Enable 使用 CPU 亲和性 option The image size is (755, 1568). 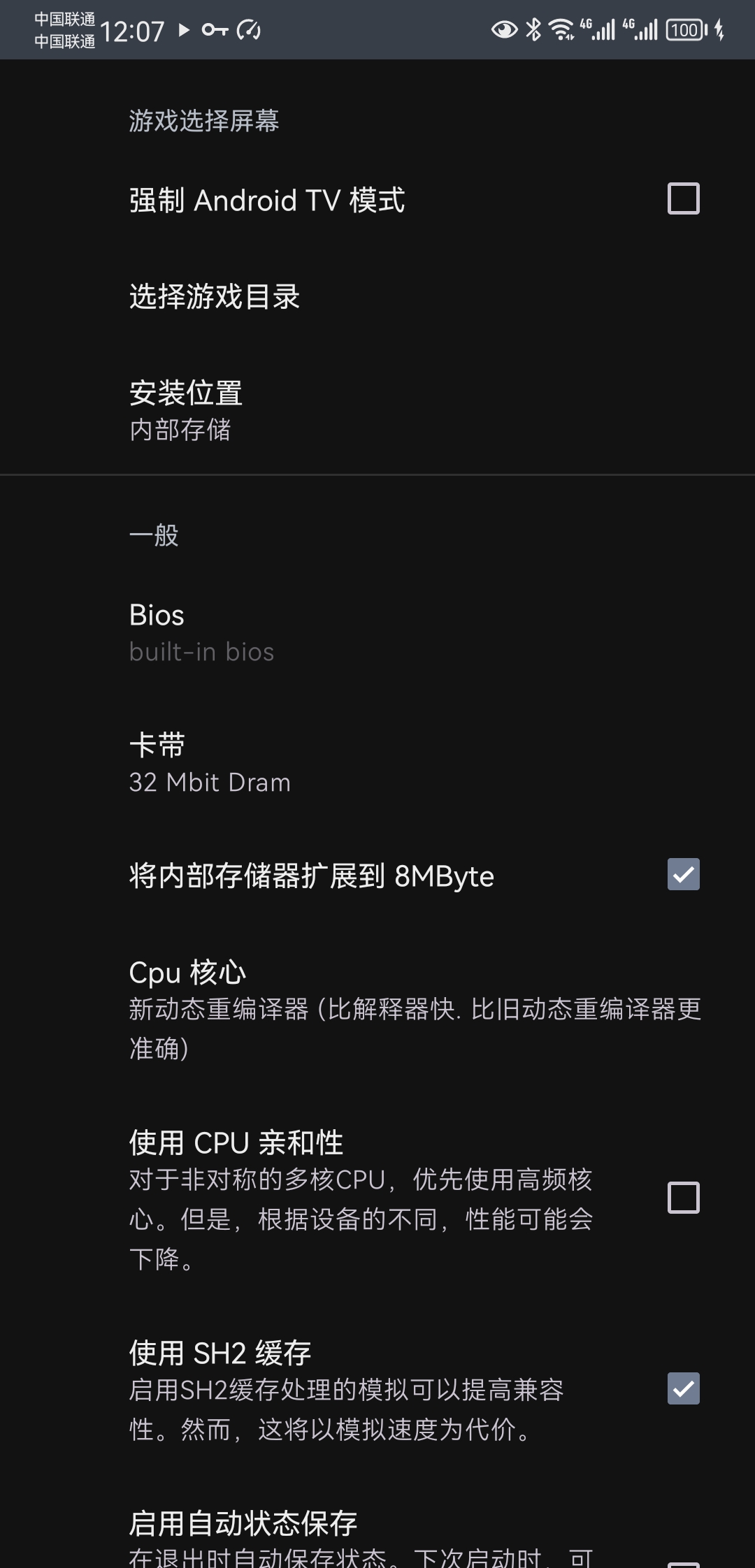coord(682,1199)
